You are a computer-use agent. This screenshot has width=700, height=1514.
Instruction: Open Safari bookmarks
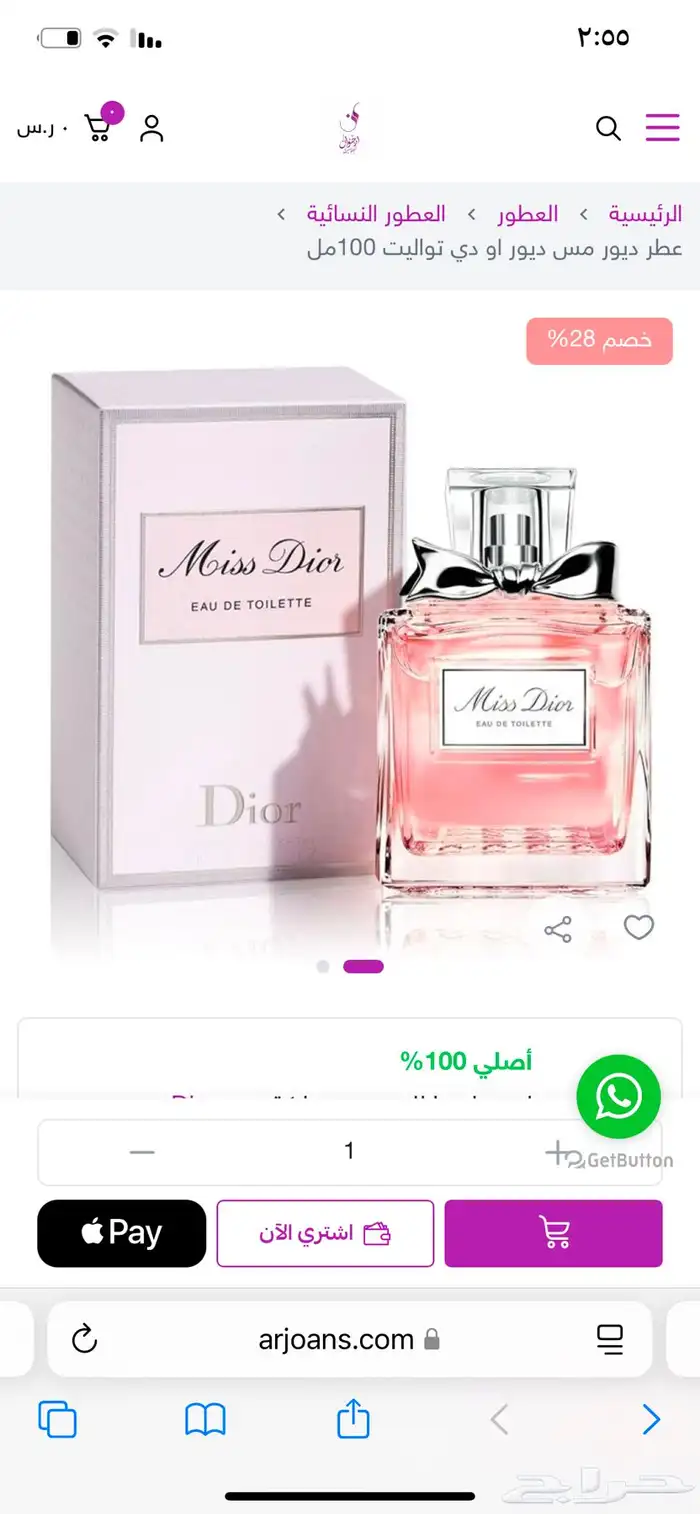(x=205, y=1419)
